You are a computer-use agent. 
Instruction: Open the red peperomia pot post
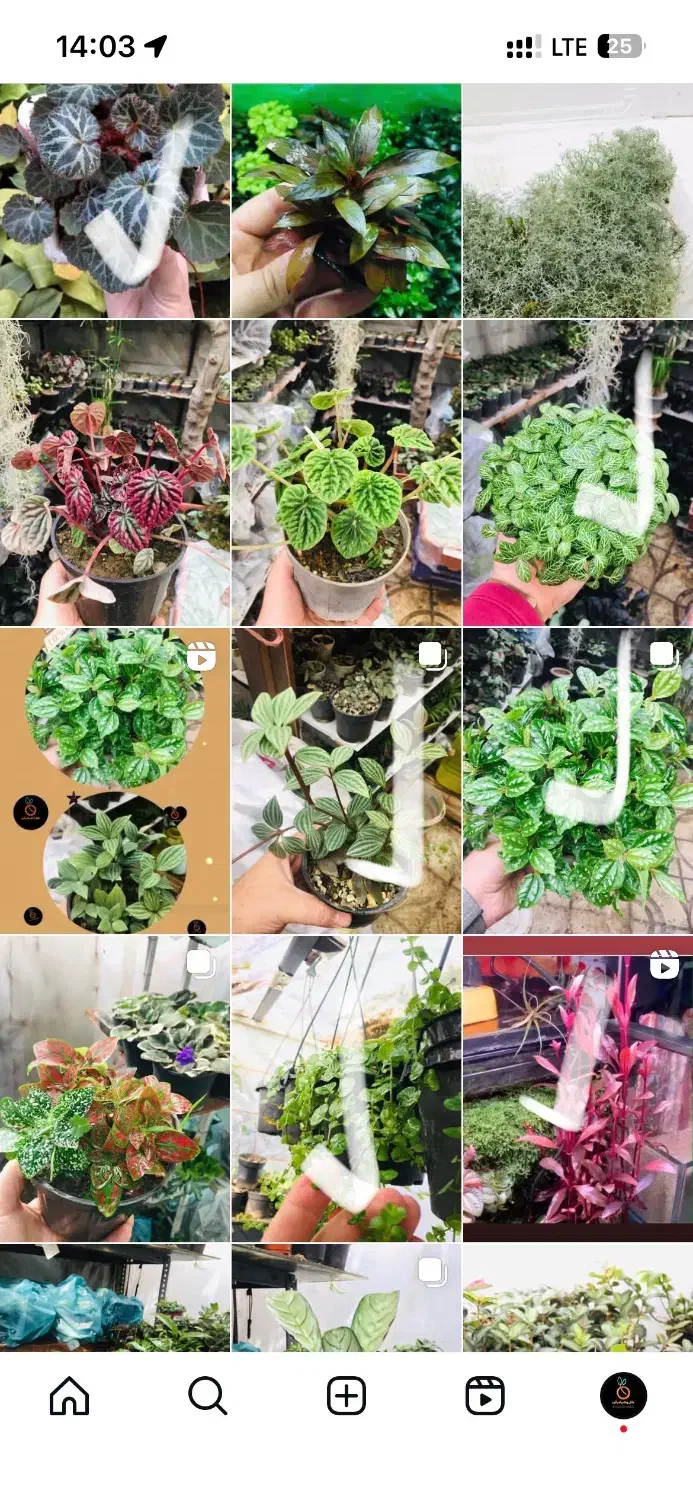[115, 474]
